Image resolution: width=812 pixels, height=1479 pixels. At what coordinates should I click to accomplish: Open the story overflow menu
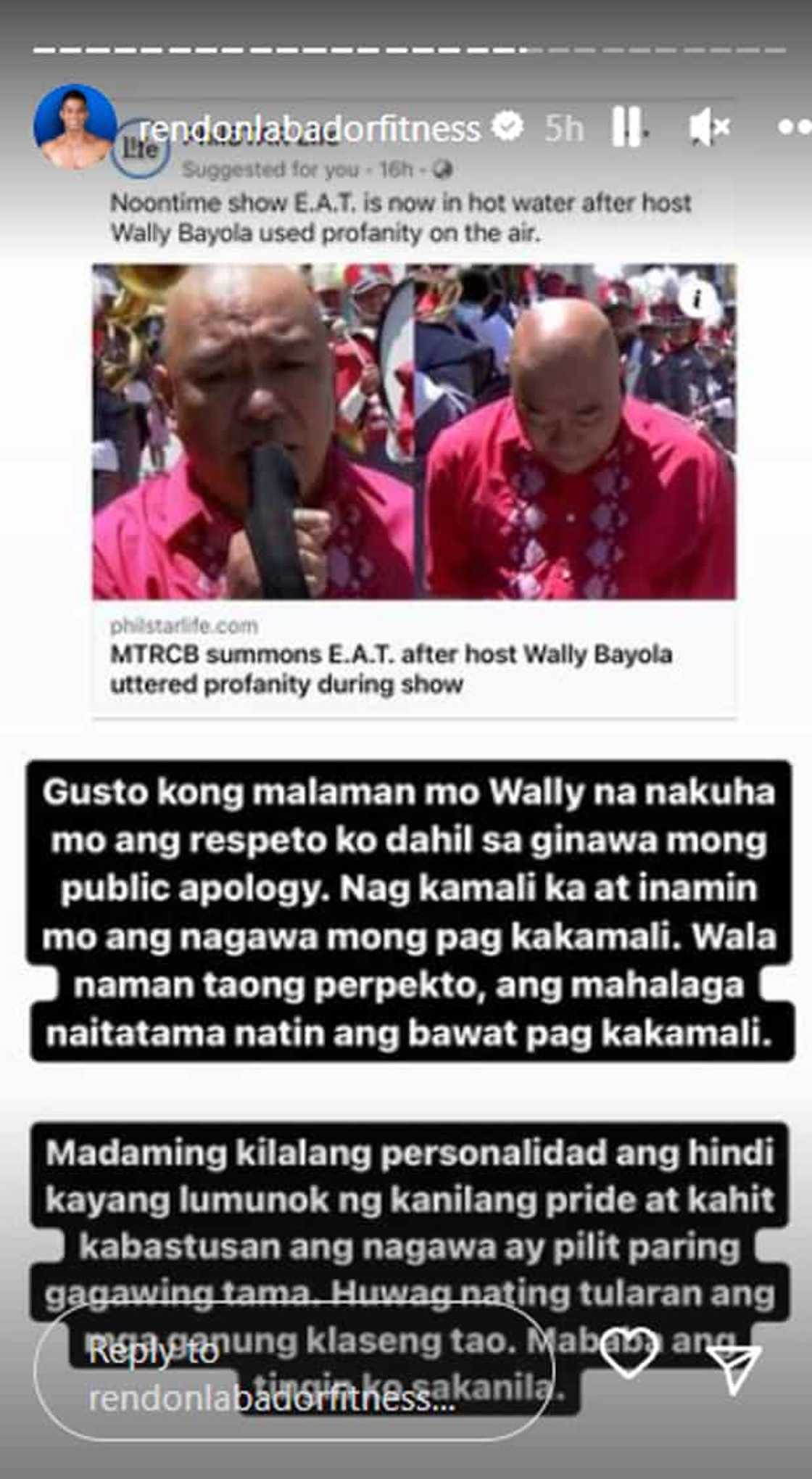(793, 127)
